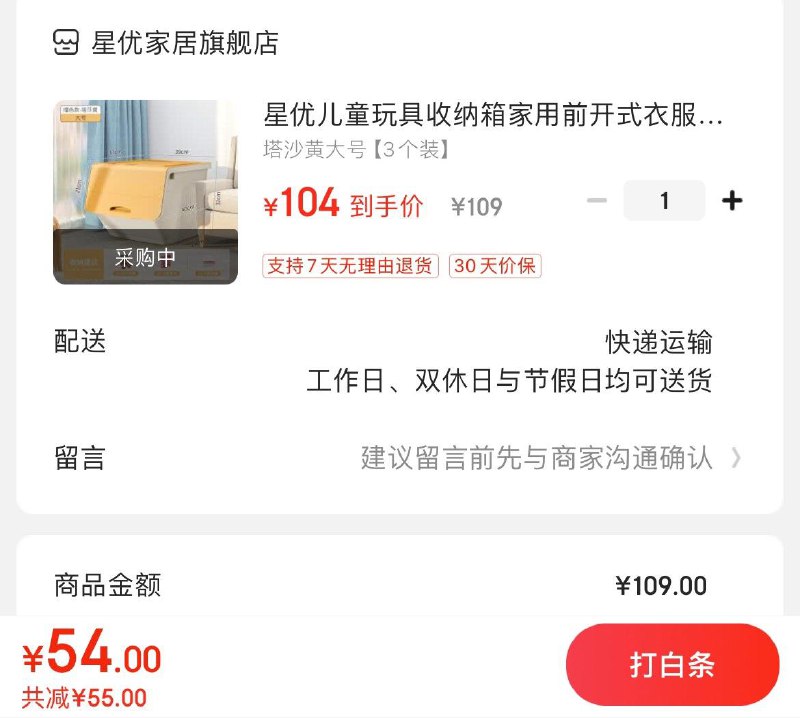Tap the storage box product thumbnail
The image size is (800, 718).
pyautogui.click(x=145, y=192)
